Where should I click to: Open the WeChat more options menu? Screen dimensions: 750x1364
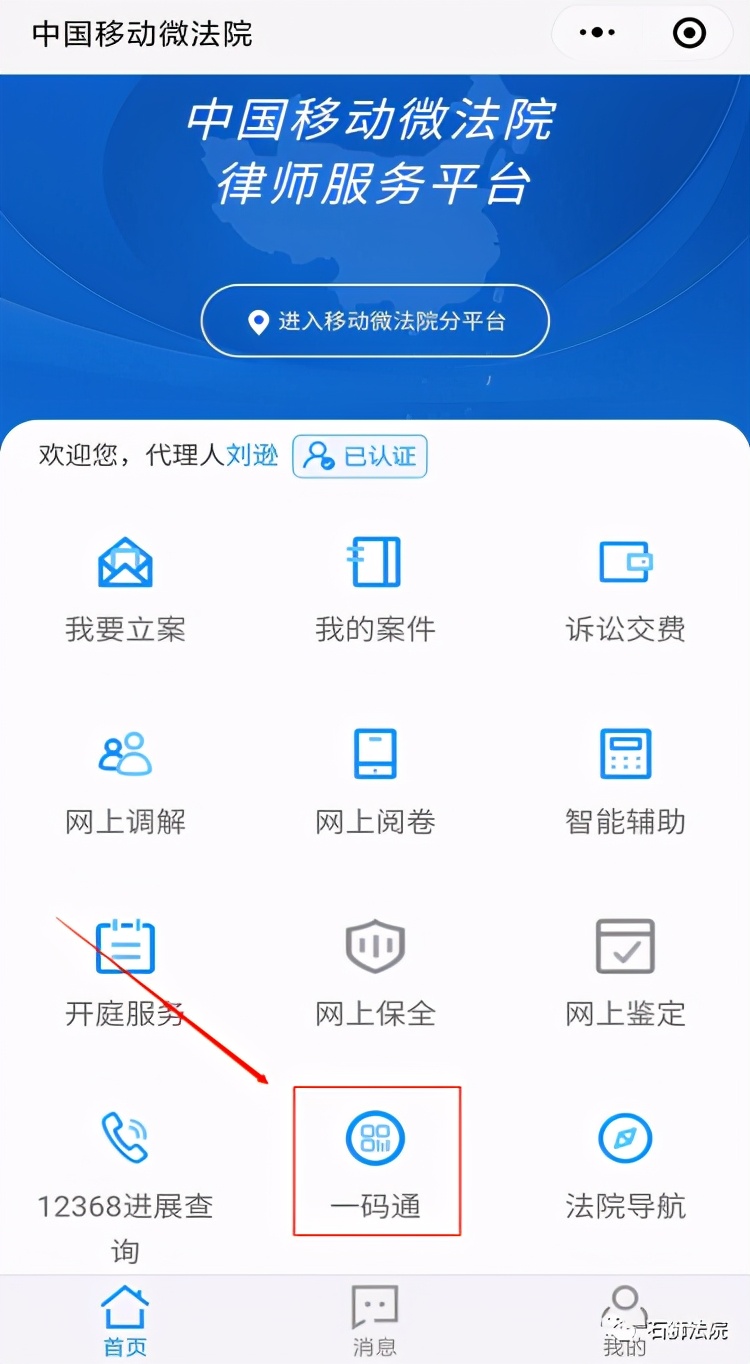coord(594,33)
